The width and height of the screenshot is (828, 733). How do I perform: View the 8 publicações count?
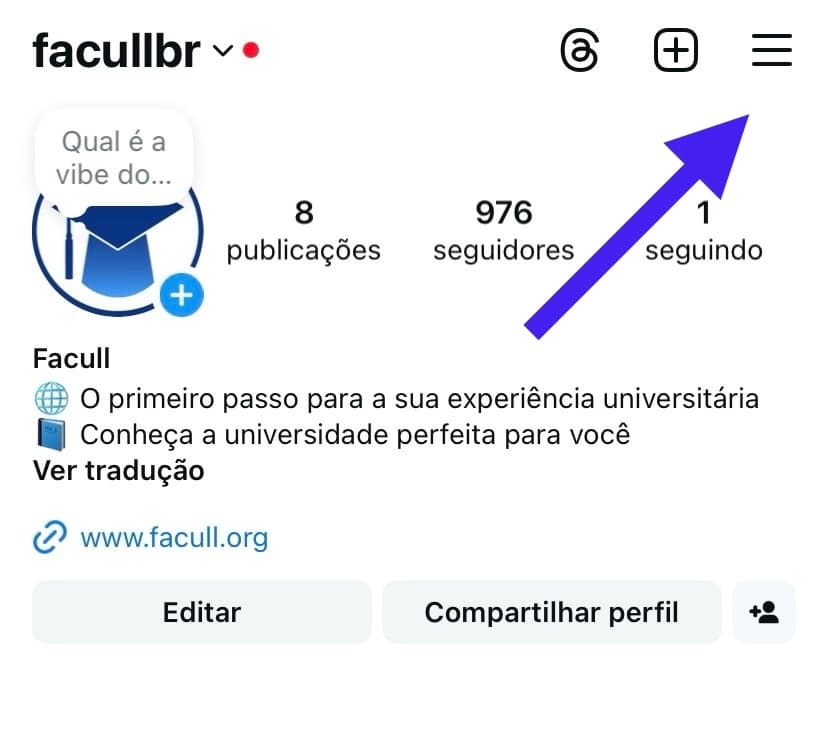pyautogui.click(x=303, y=230)
